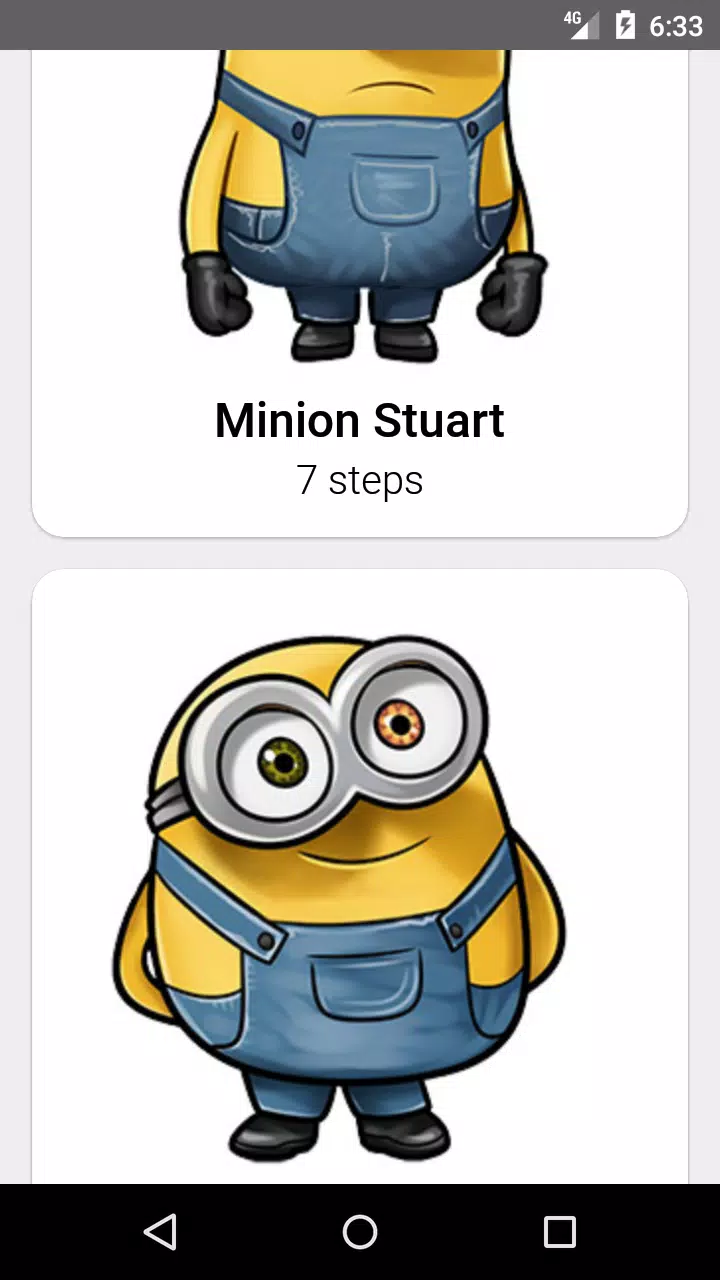Tap Minion Stuart's left black glove
This screenshot has width=720, height=1280.
(x=213, y=295)
